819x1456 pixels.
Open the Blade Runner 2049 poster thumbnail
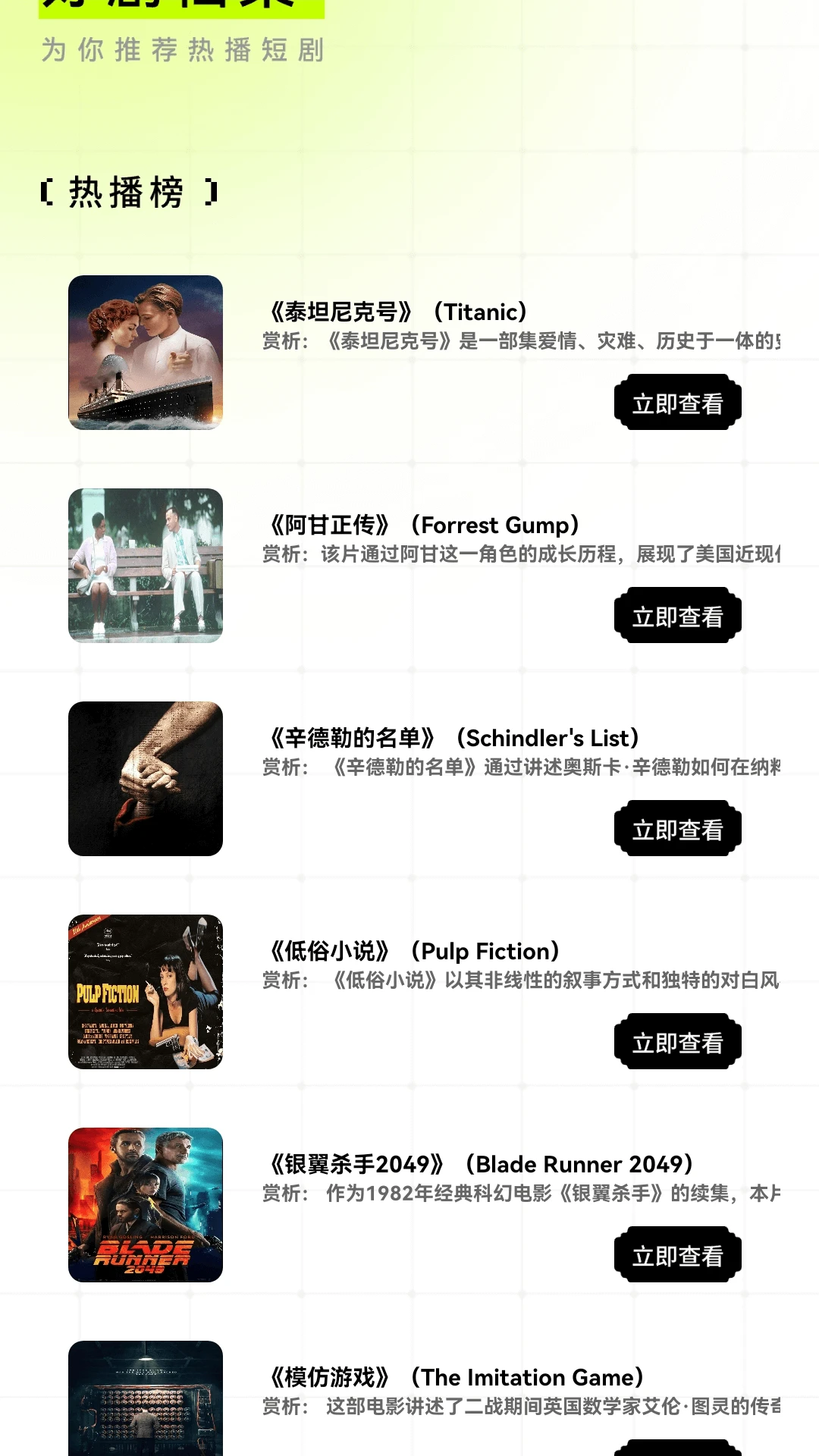pos(146,1205)
